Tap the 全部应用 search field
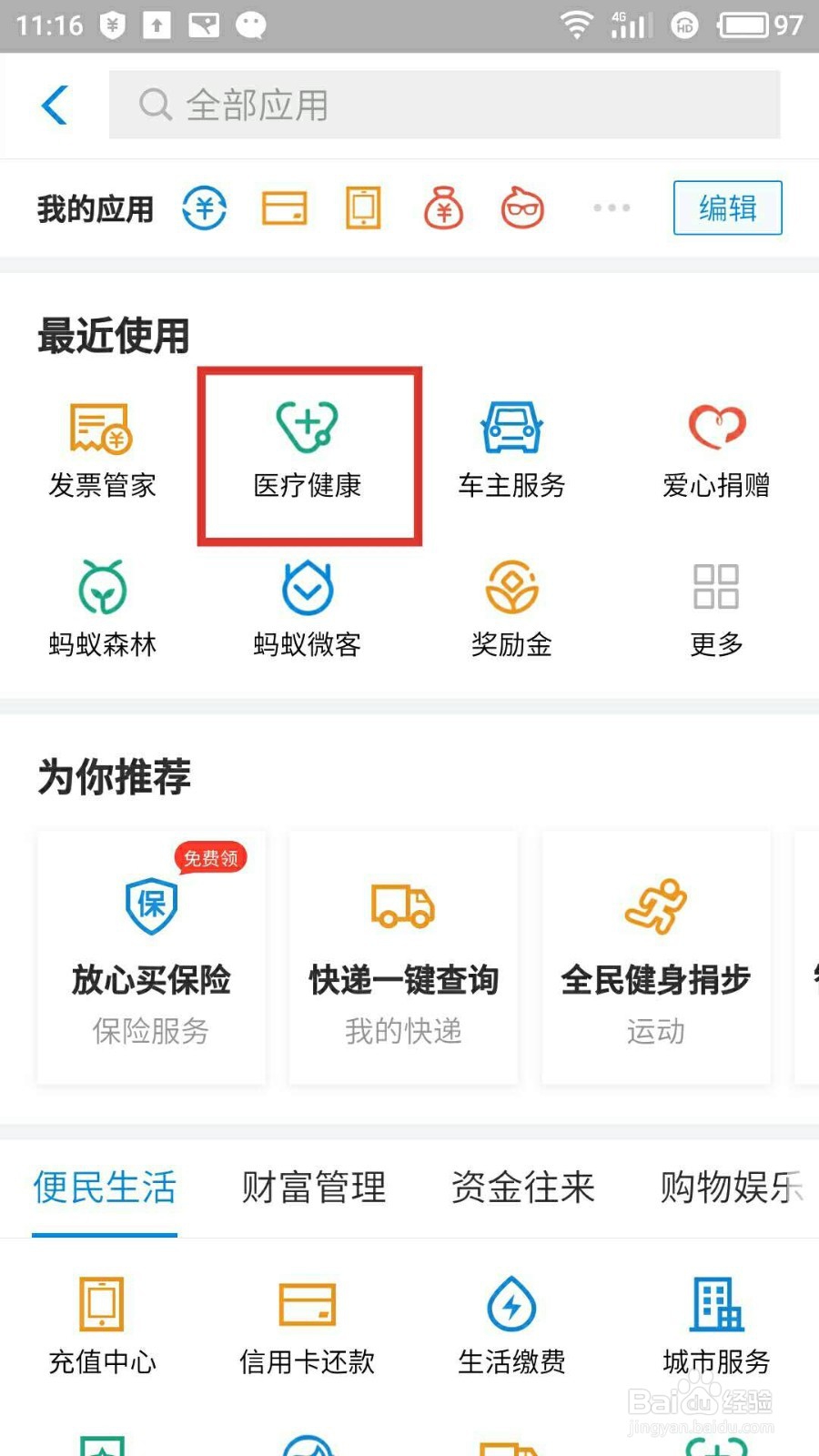 coord(446,104)
